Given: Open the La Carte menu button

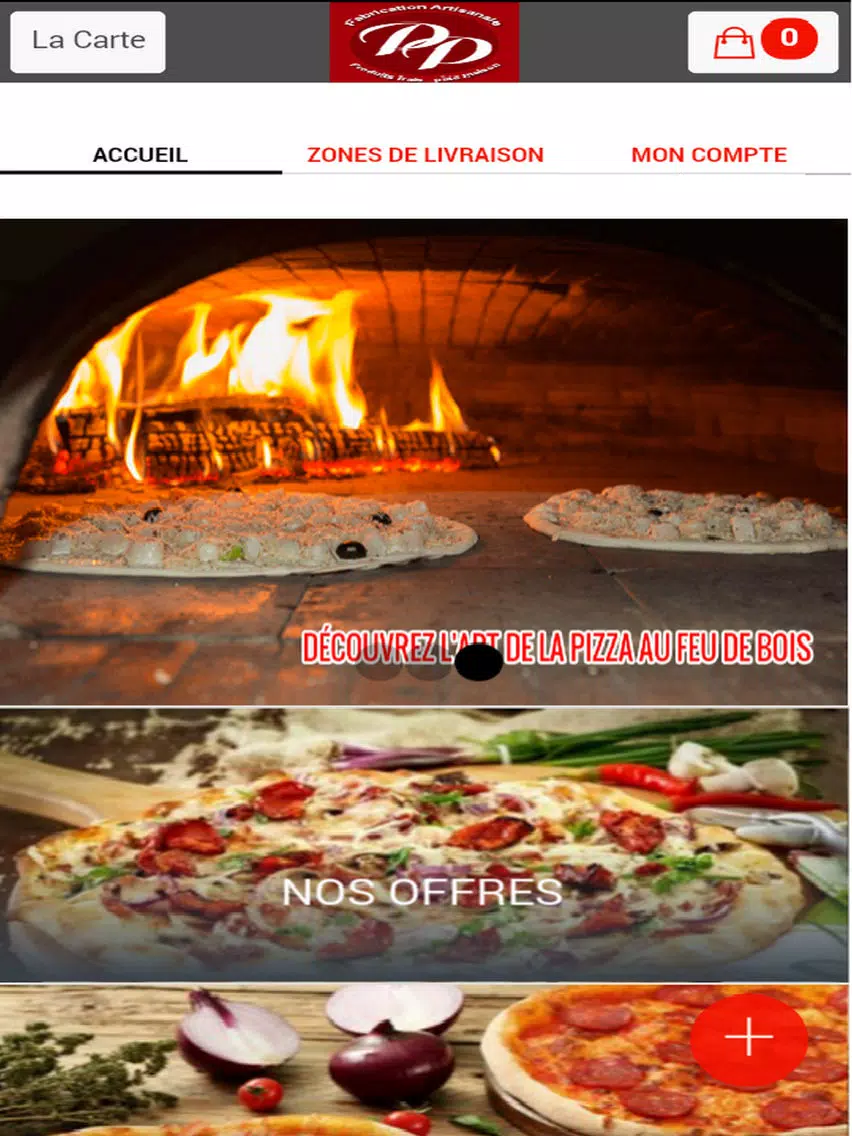Looking at the screenshot, I should (88, 41).
